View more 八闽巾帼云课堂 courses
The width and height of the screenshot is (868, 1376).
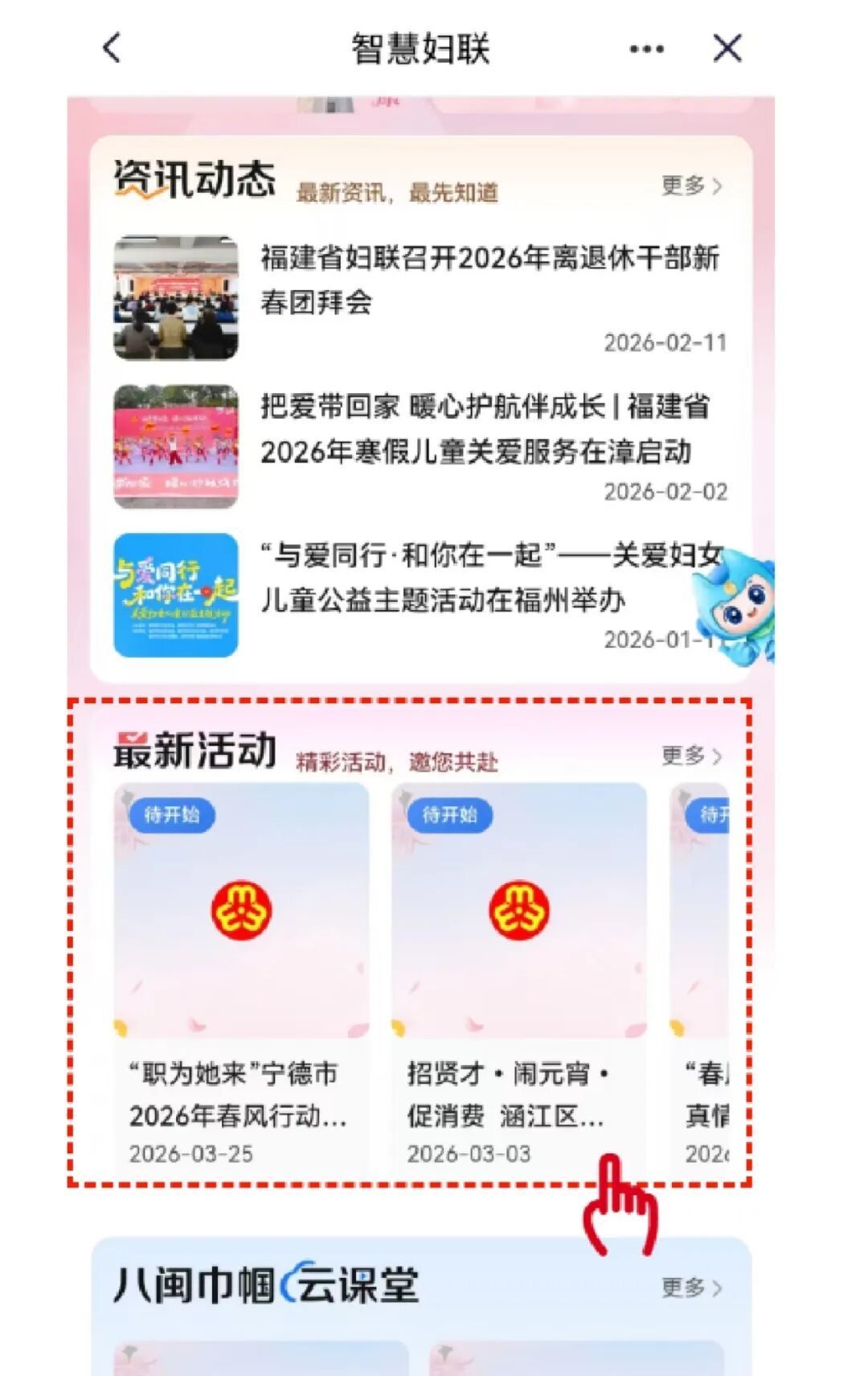click(x=691, y=1288)
